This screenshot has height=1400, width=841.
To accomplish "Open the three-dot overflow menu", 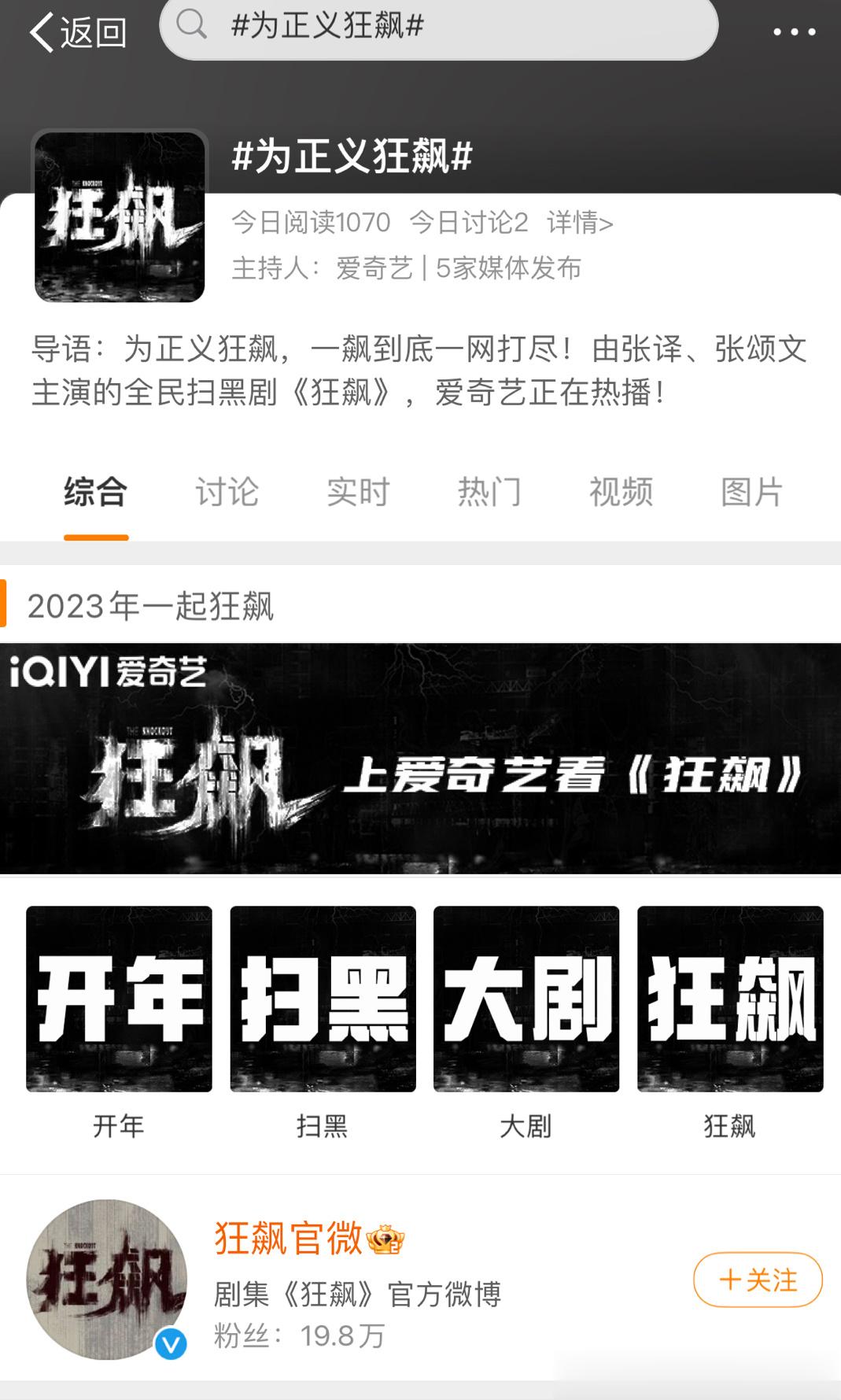I will (794, 32).
